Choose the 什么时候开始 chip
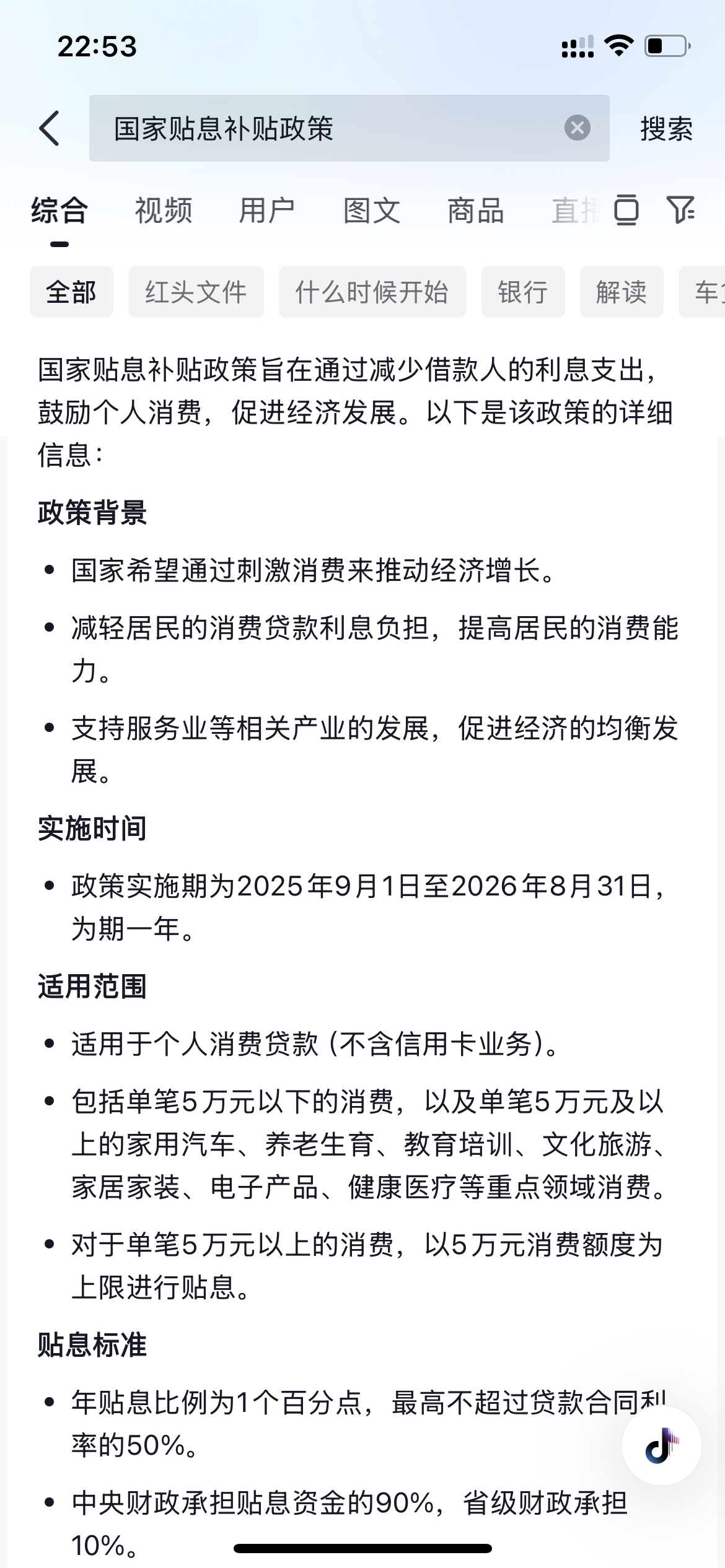 pyautogui.click(x=372, y=292)
